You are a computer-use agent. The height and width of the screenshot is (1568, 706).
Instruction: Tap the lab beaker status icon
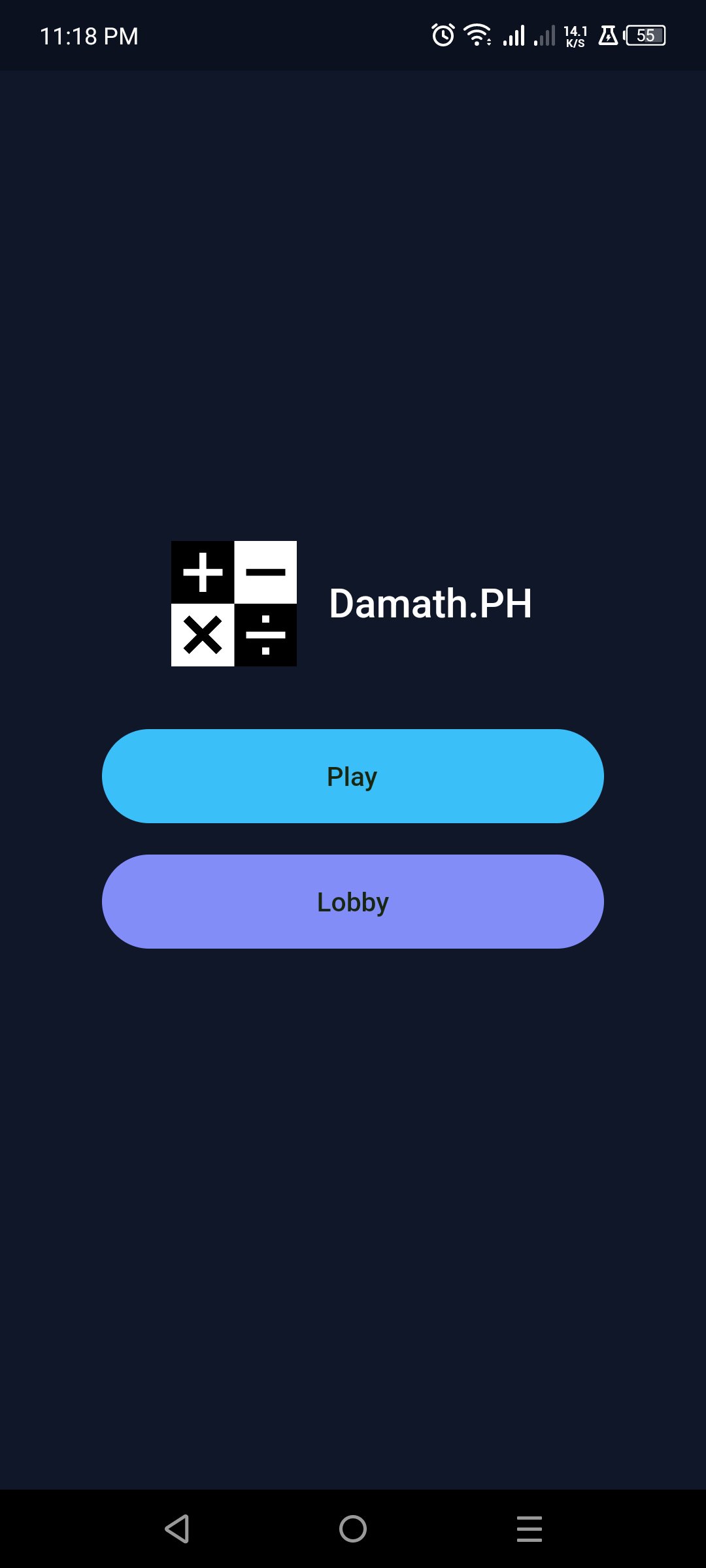click(x=607, y=35)
